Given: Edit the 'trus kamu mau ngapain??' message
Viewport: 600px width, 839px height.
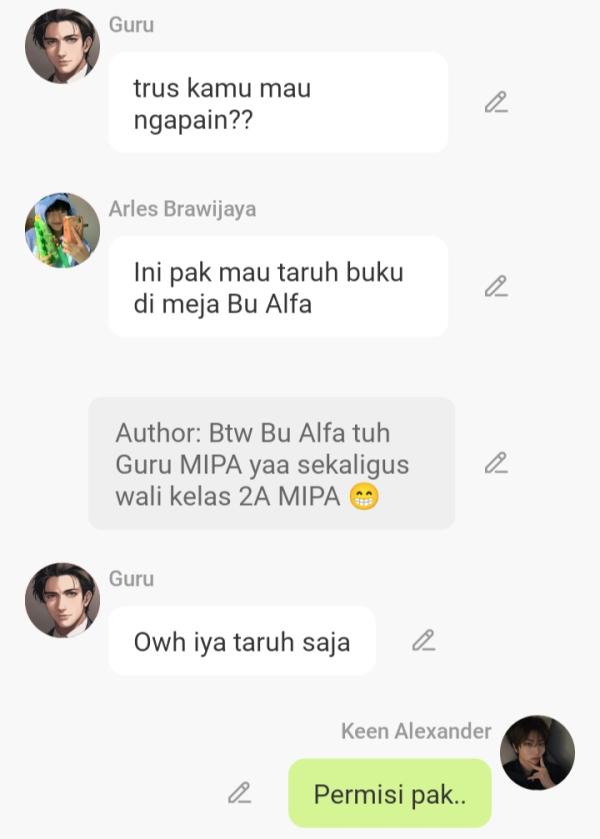Looking at the screenshot, I should [496, 102].
